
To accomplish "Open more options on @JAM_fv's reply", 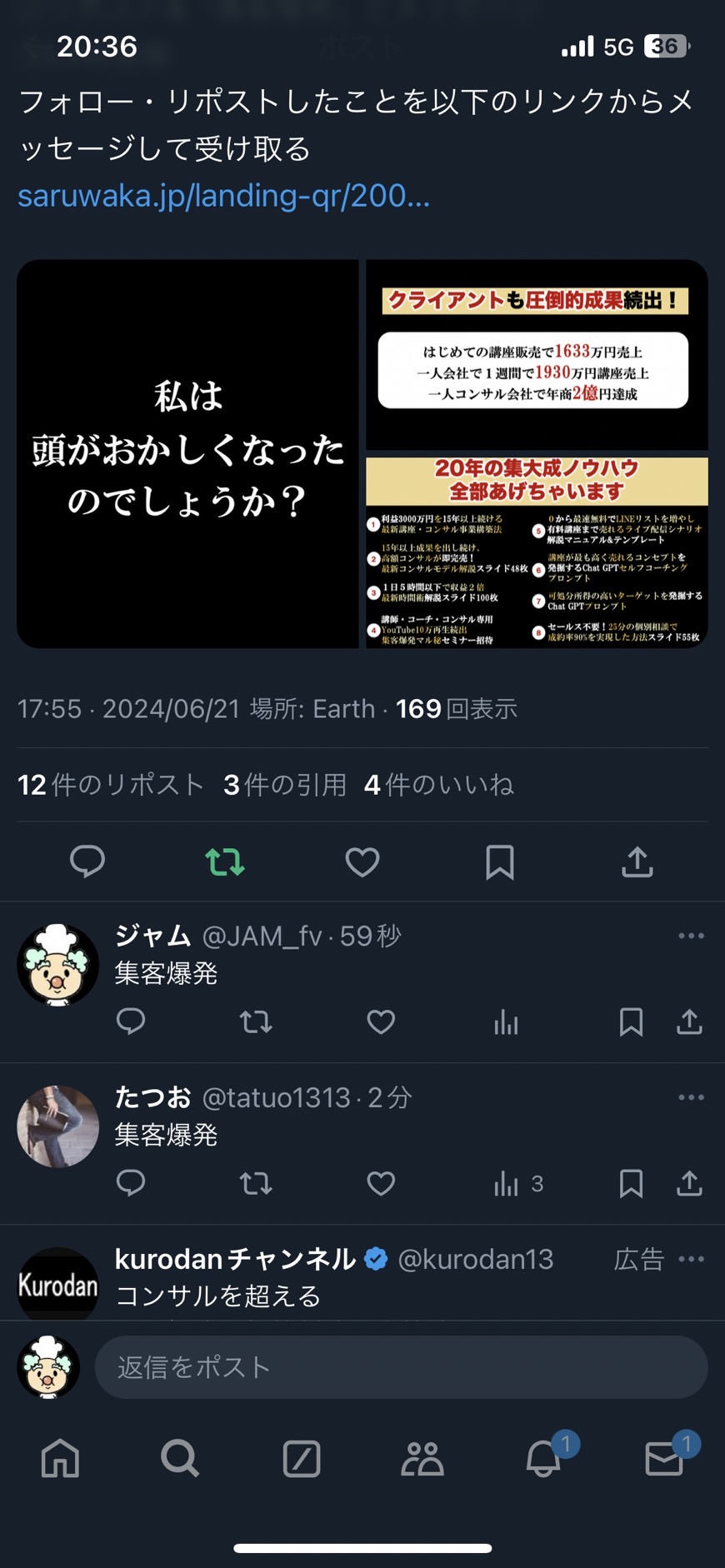I will (x=691, y=936).
